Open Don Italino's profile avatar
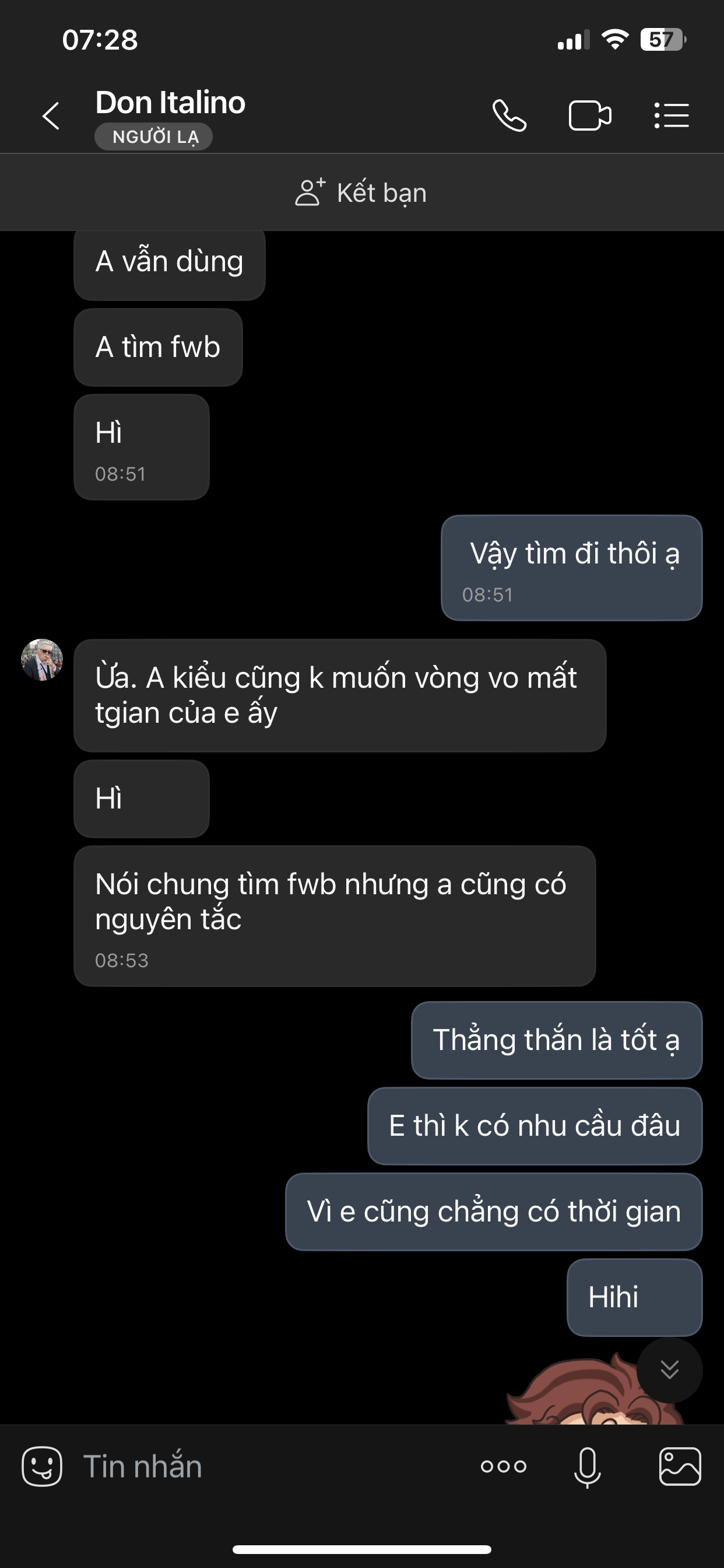The width and height of the screenshot is (724, 1568). pyautogui.click(x=42, y=660)
